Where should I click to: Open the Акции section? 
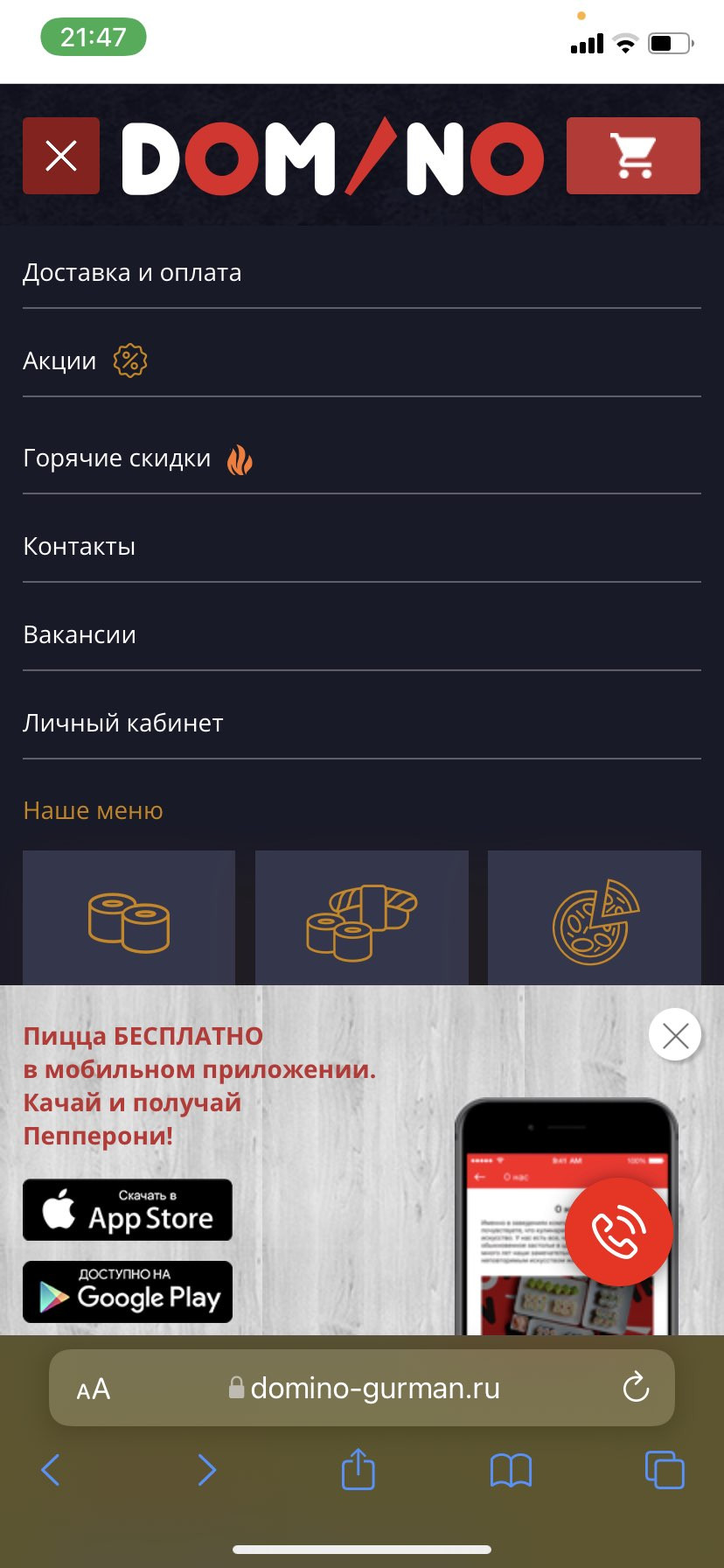pos(362,360)
